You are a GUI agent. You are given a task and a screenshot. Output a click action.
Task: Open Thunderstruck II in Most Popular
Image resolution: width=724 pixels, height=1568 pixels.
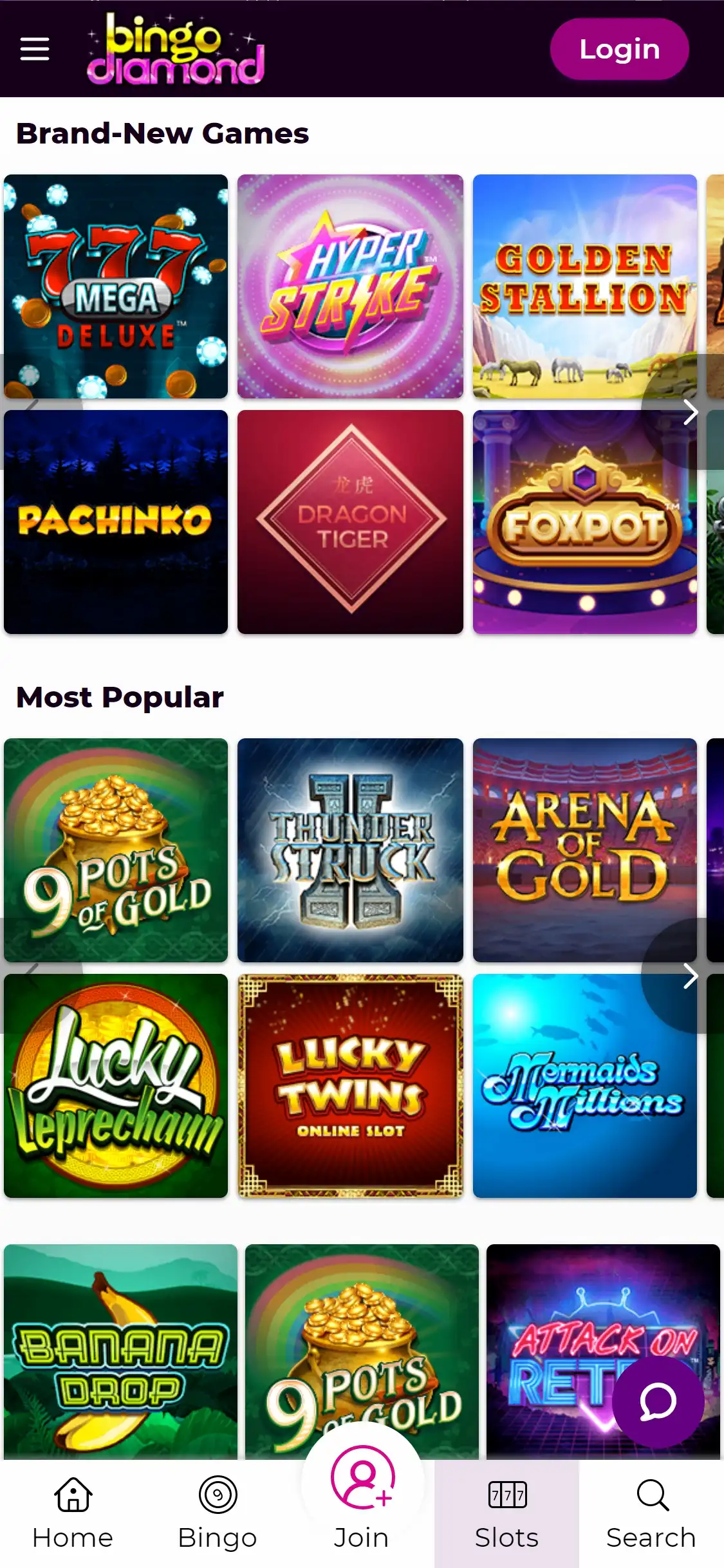pyautogui.click(x=350, y=850)
